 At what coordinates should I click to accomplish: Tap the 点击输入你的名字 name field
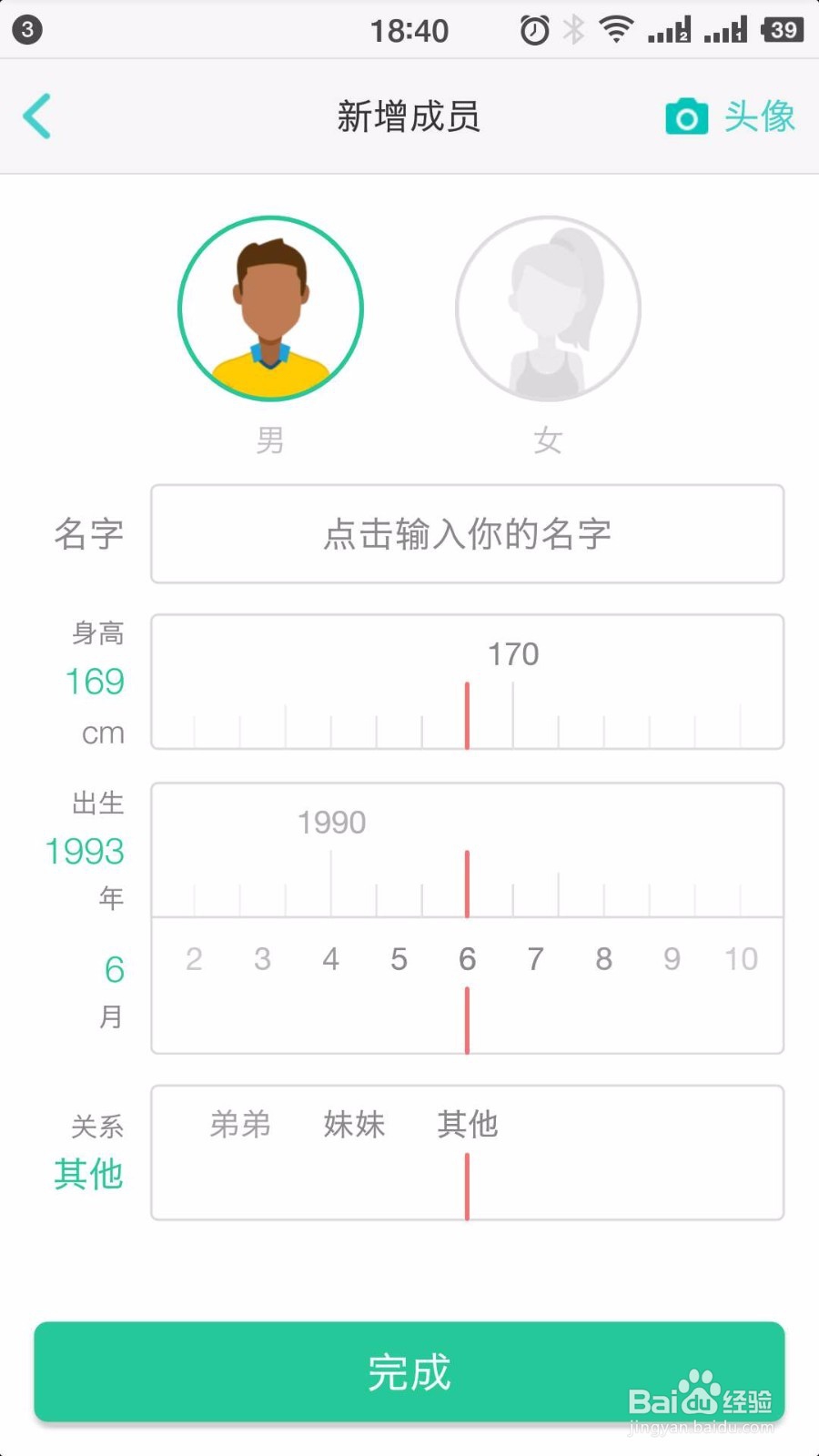pos(467,534)
